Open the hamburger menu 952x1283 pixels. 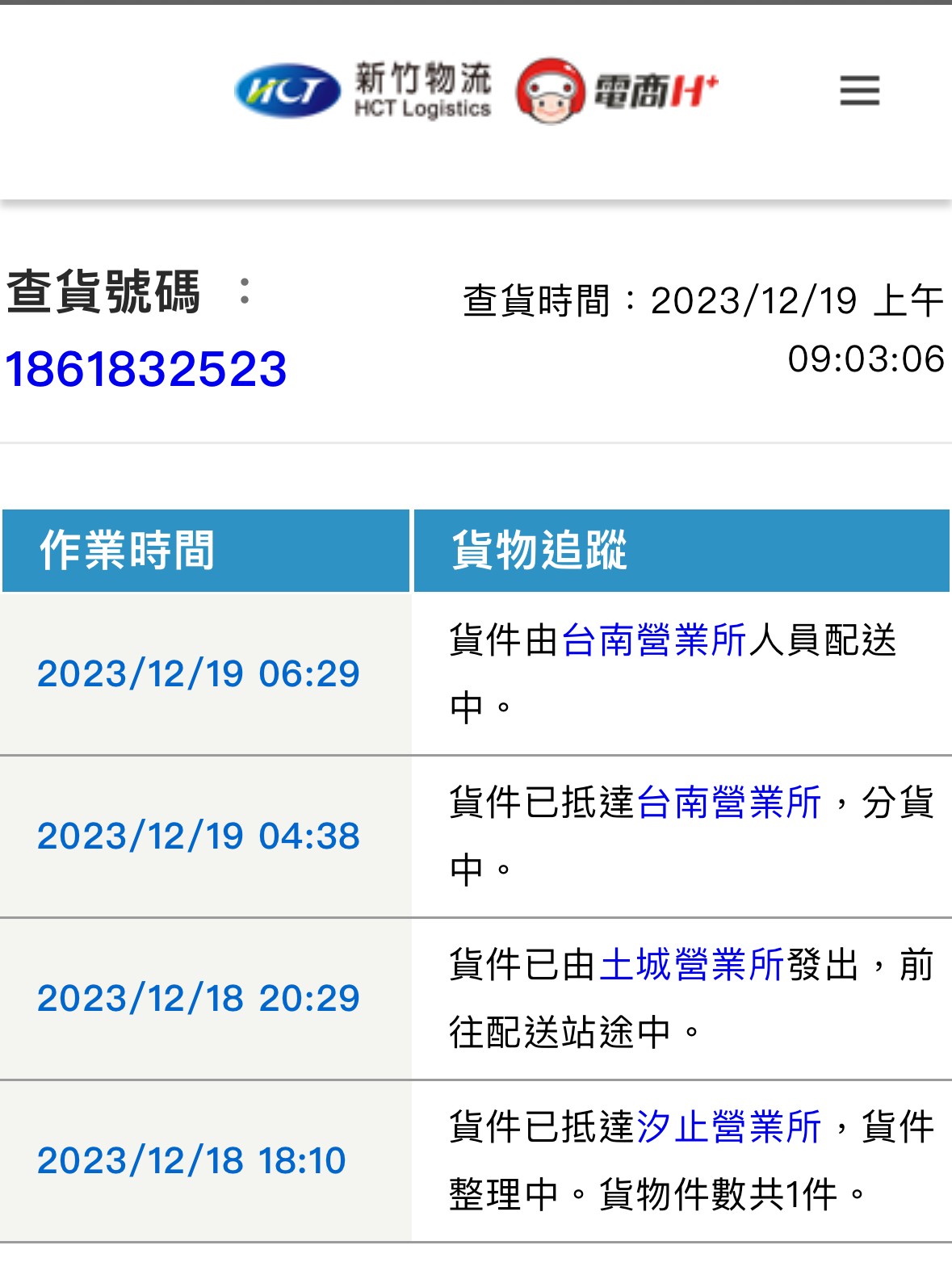pos(859,90)
